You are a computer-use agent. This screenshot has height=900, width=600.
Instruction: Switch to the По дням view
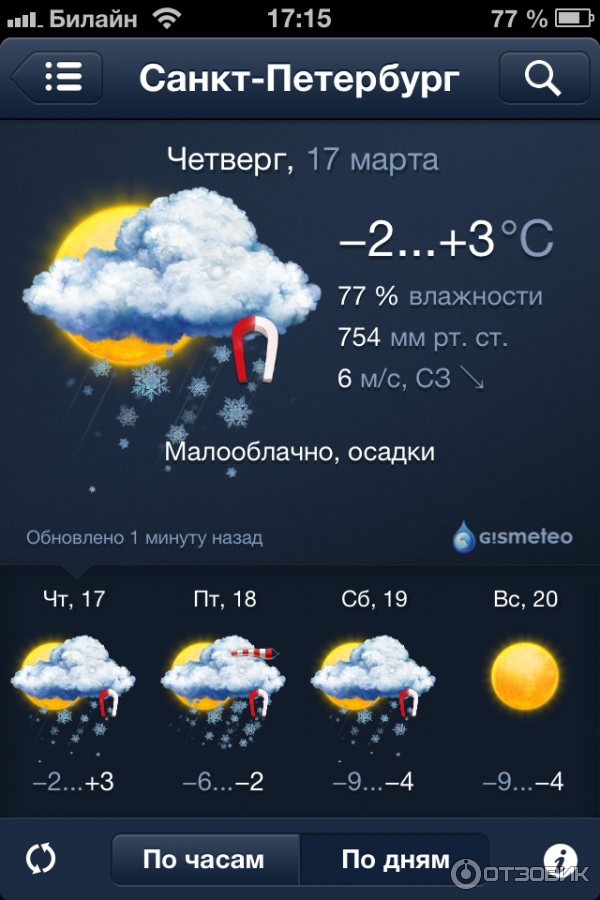[394, 859]
